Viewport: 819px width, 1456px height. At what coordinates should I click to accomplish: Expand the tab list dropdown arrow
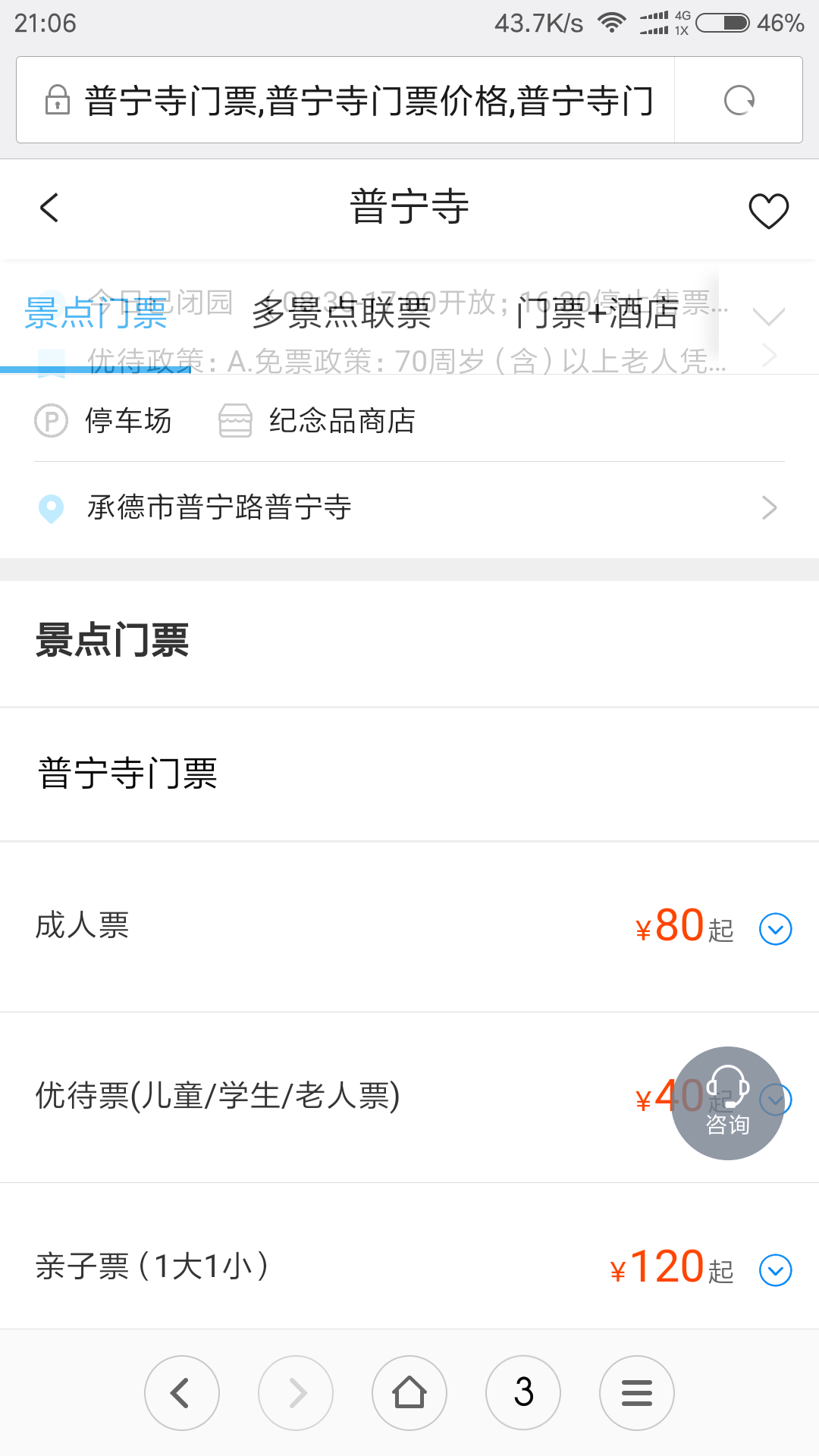(x=769, y=315)
